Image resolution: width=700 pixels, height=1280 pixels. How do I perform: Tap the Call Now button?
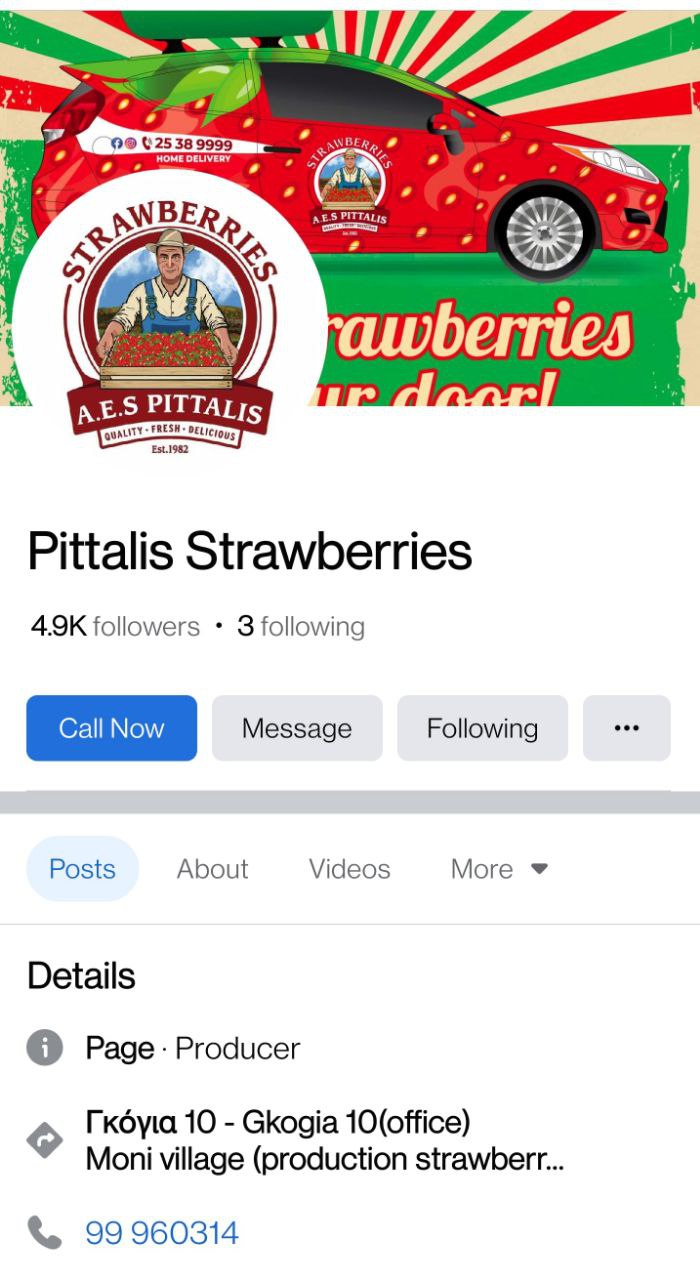click(111, 728)
